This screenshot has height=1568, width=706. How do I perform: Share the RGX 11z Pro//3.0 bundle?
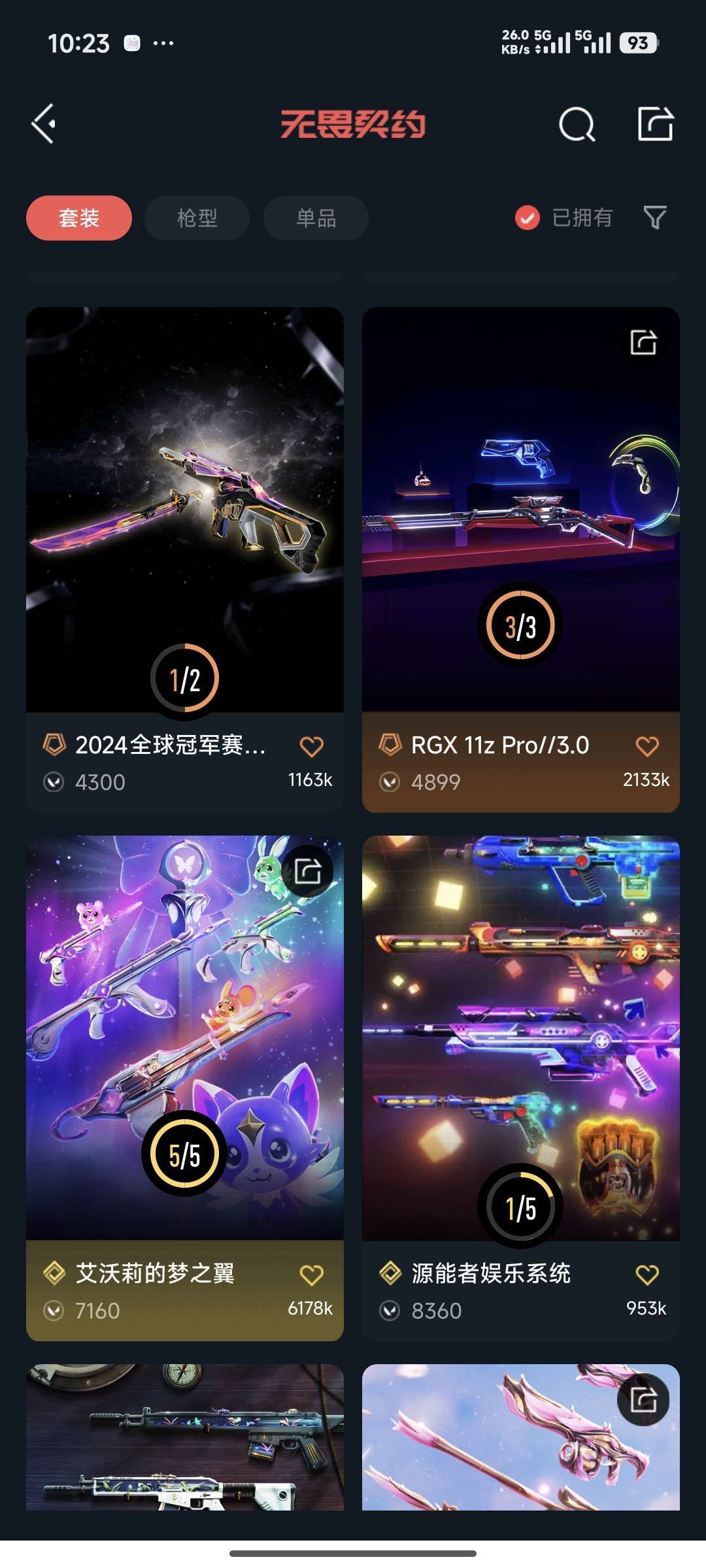click(643, 342)
